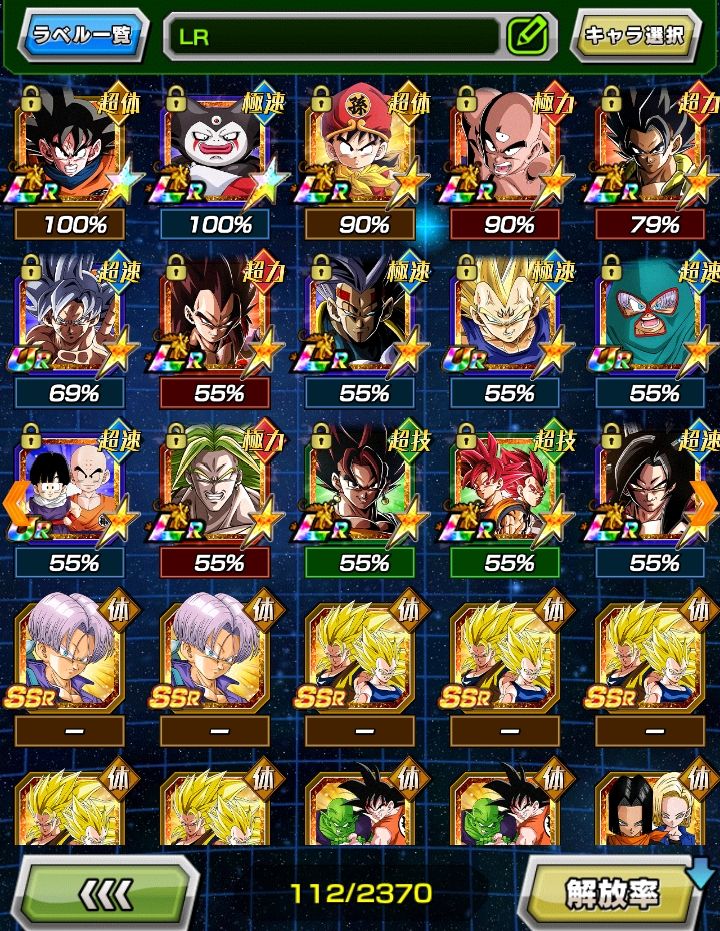Select the 79% LR character card
The image size is (720, 931).
click(x=655, y=150)
